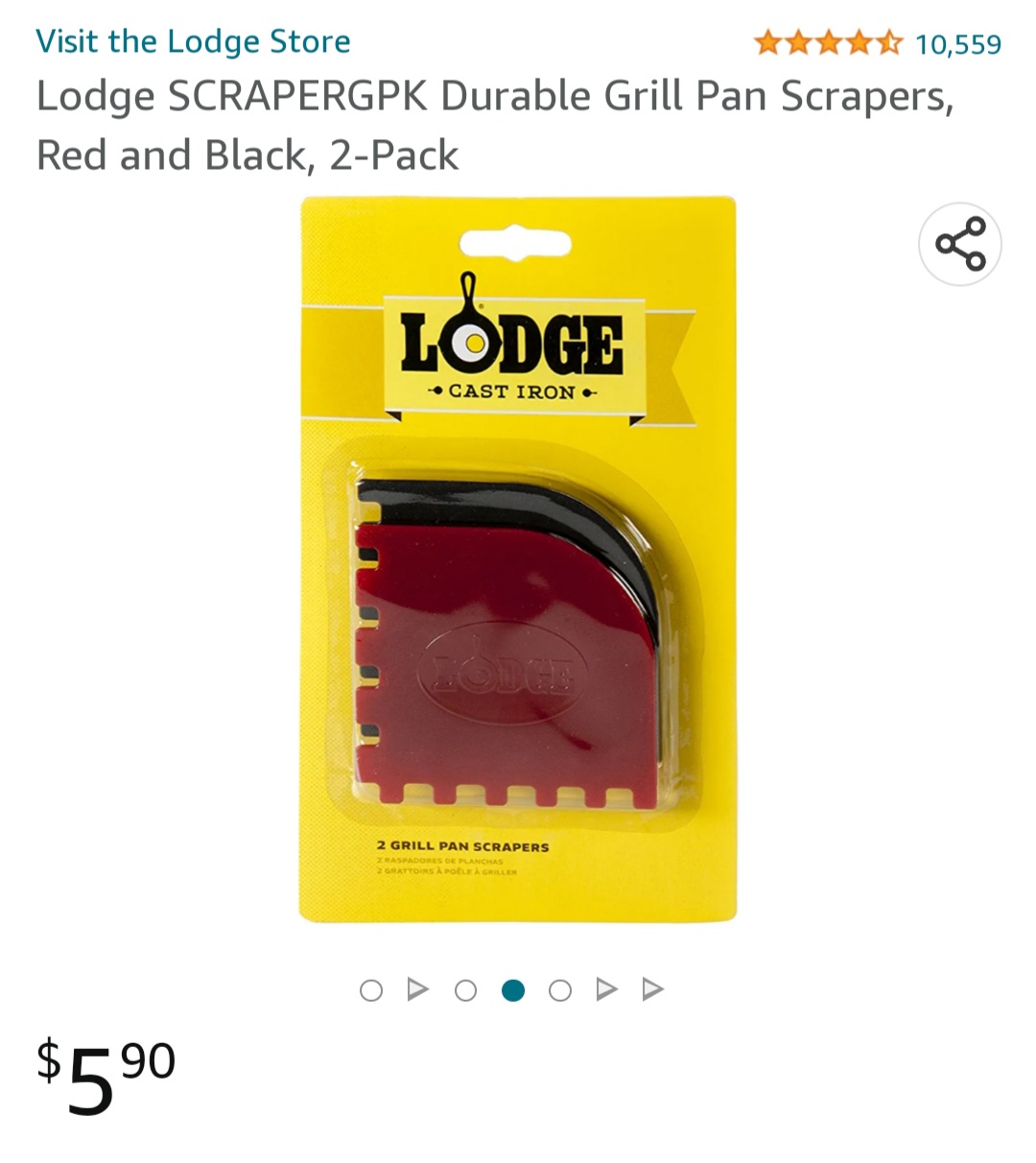Visit the Lodge Store link
The height and width of the screenshot is (1163, 1036).
tap(193, 41)
